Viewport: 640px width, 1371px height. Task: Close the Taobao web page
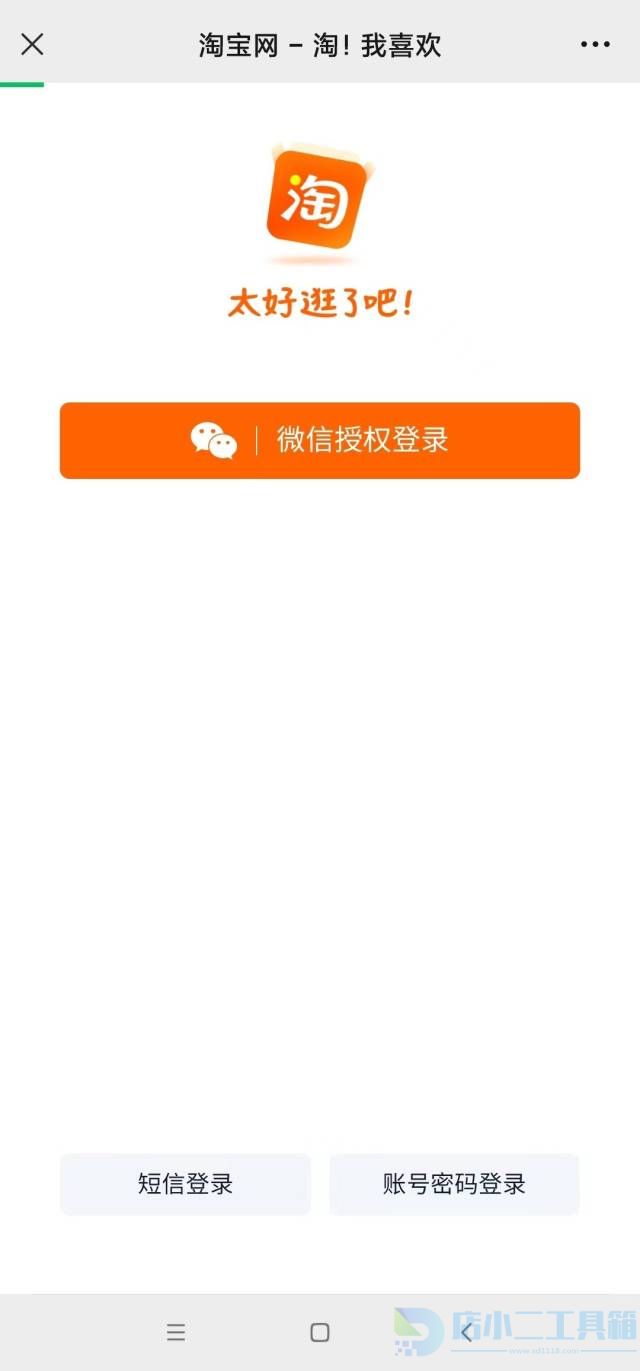click(32, 44)
